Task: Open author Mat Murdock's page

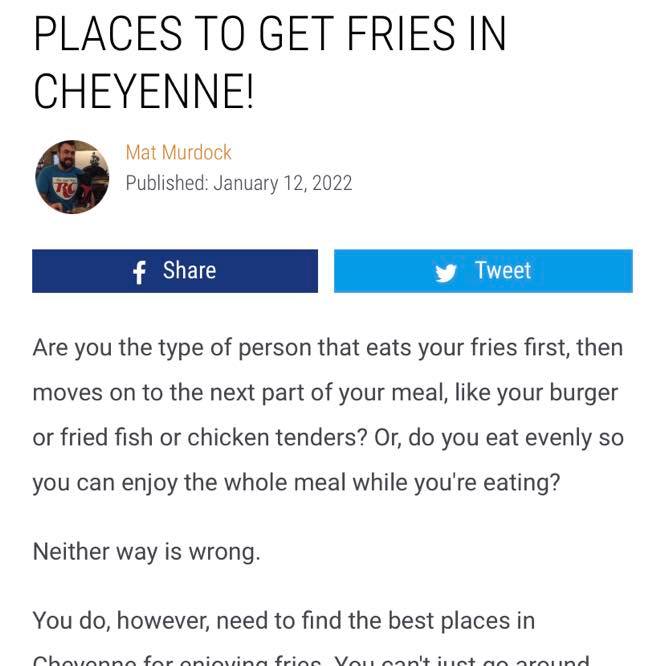Action: [x=178, y=153]
